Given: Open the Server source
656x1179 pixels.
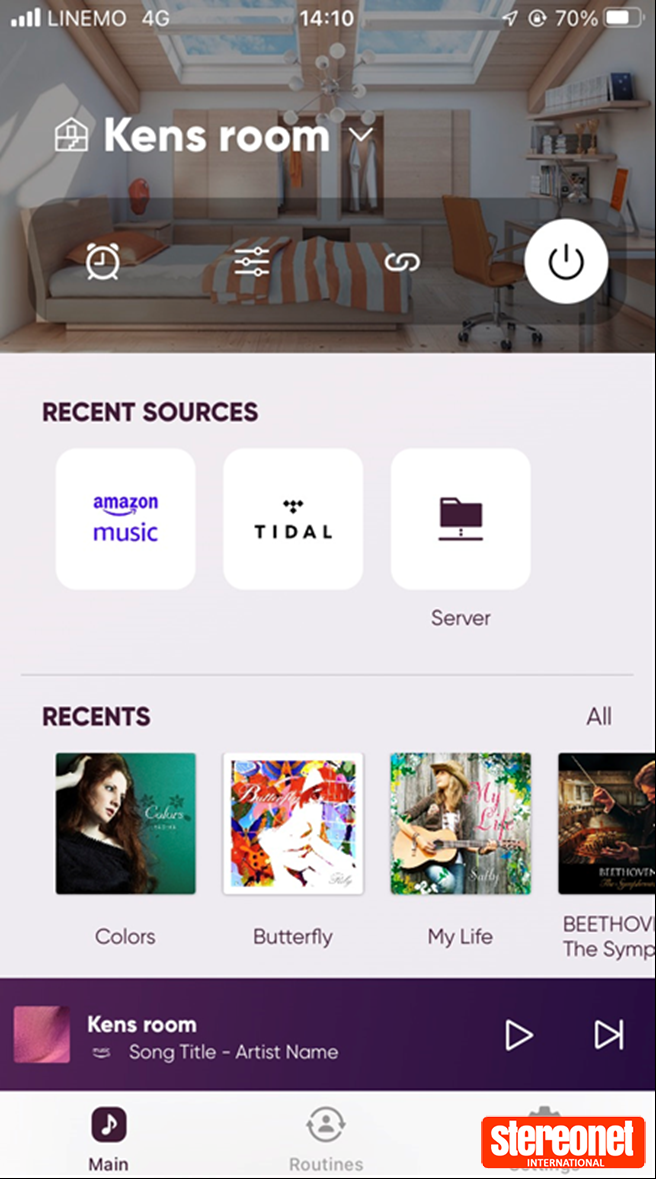Looking at the screenshot, I should click(x=460, y=518).
